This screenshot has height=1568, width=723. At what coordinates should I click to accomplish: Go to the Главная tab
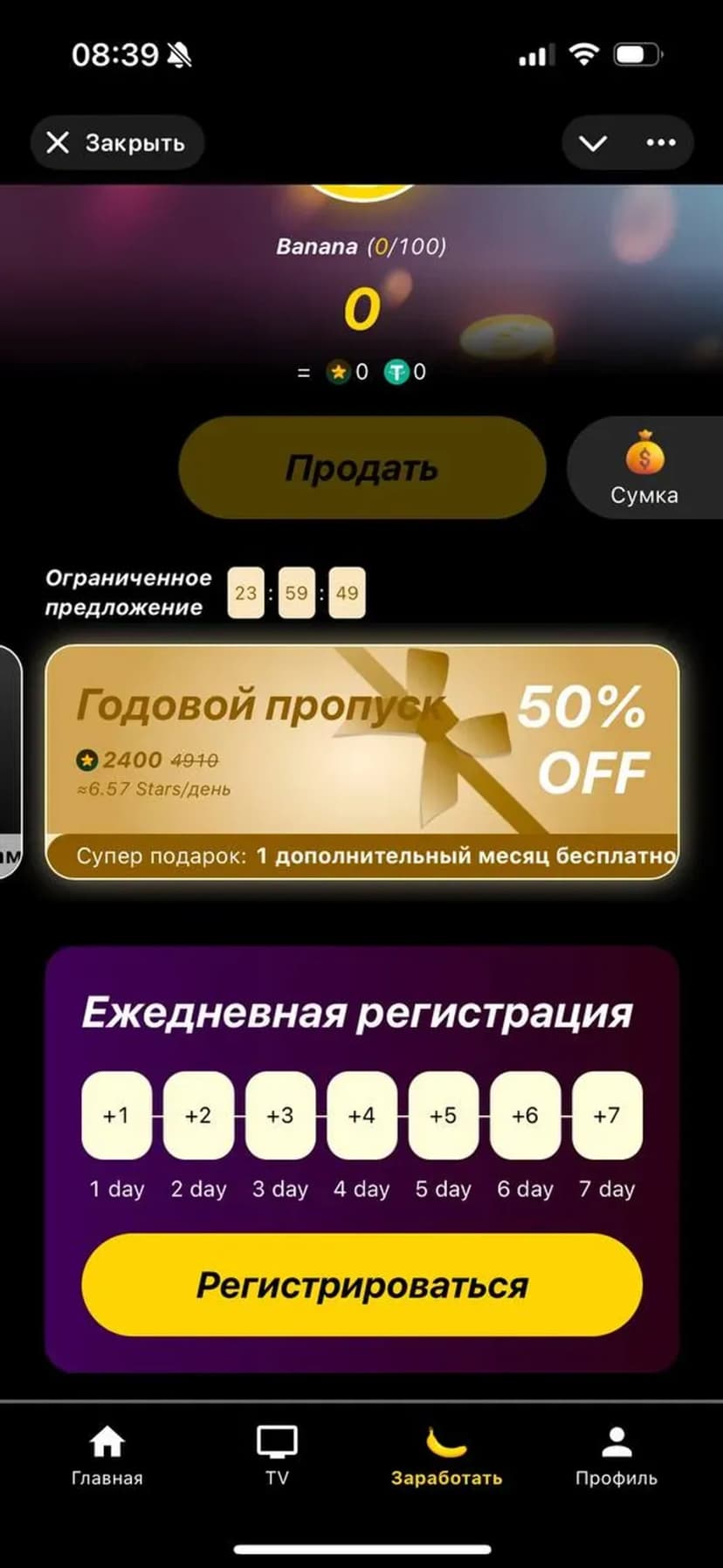(x=107, y=1455)
